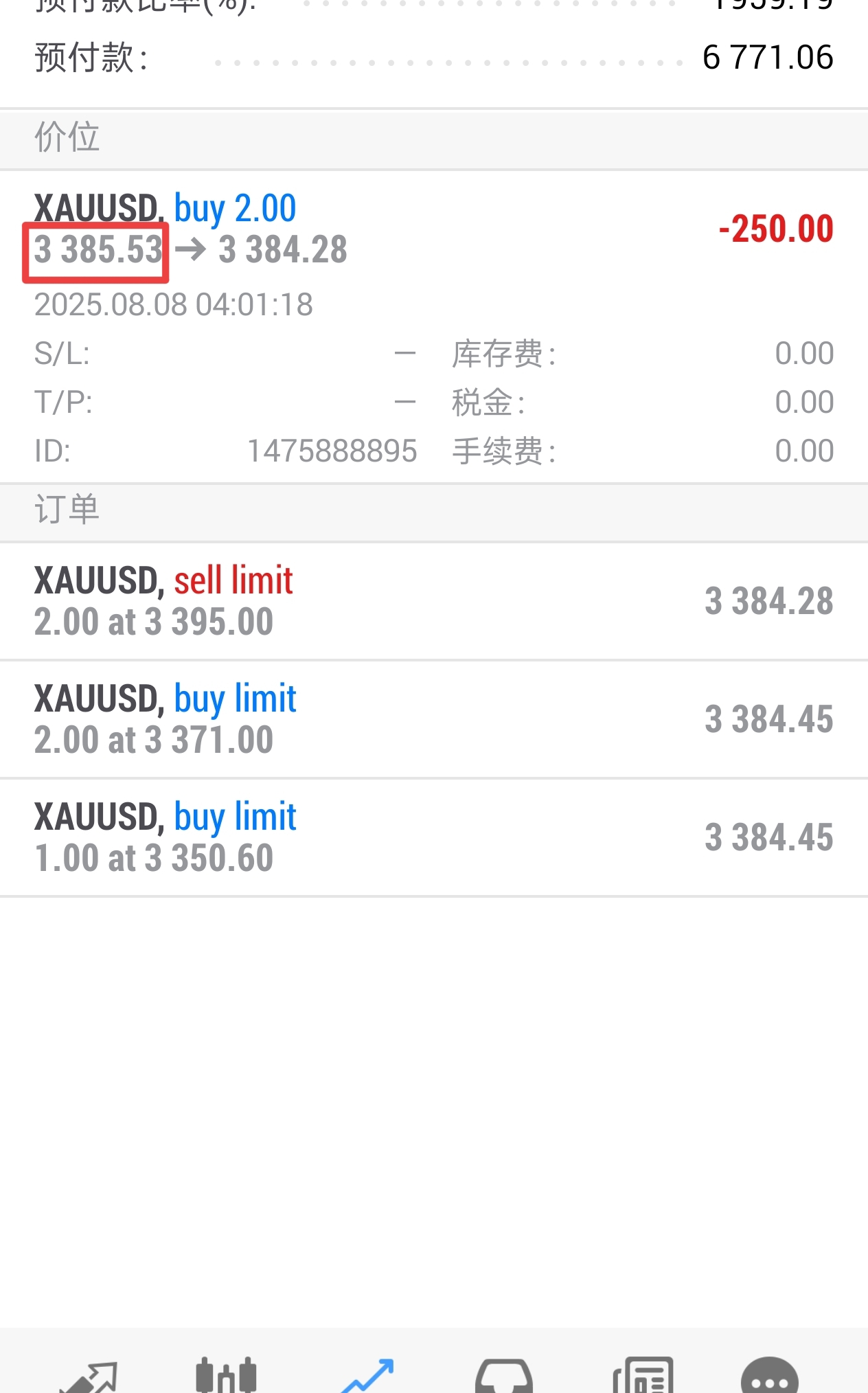
Task: Switch to the candlestick chart tab
Action: click(x=227, y=1374)
